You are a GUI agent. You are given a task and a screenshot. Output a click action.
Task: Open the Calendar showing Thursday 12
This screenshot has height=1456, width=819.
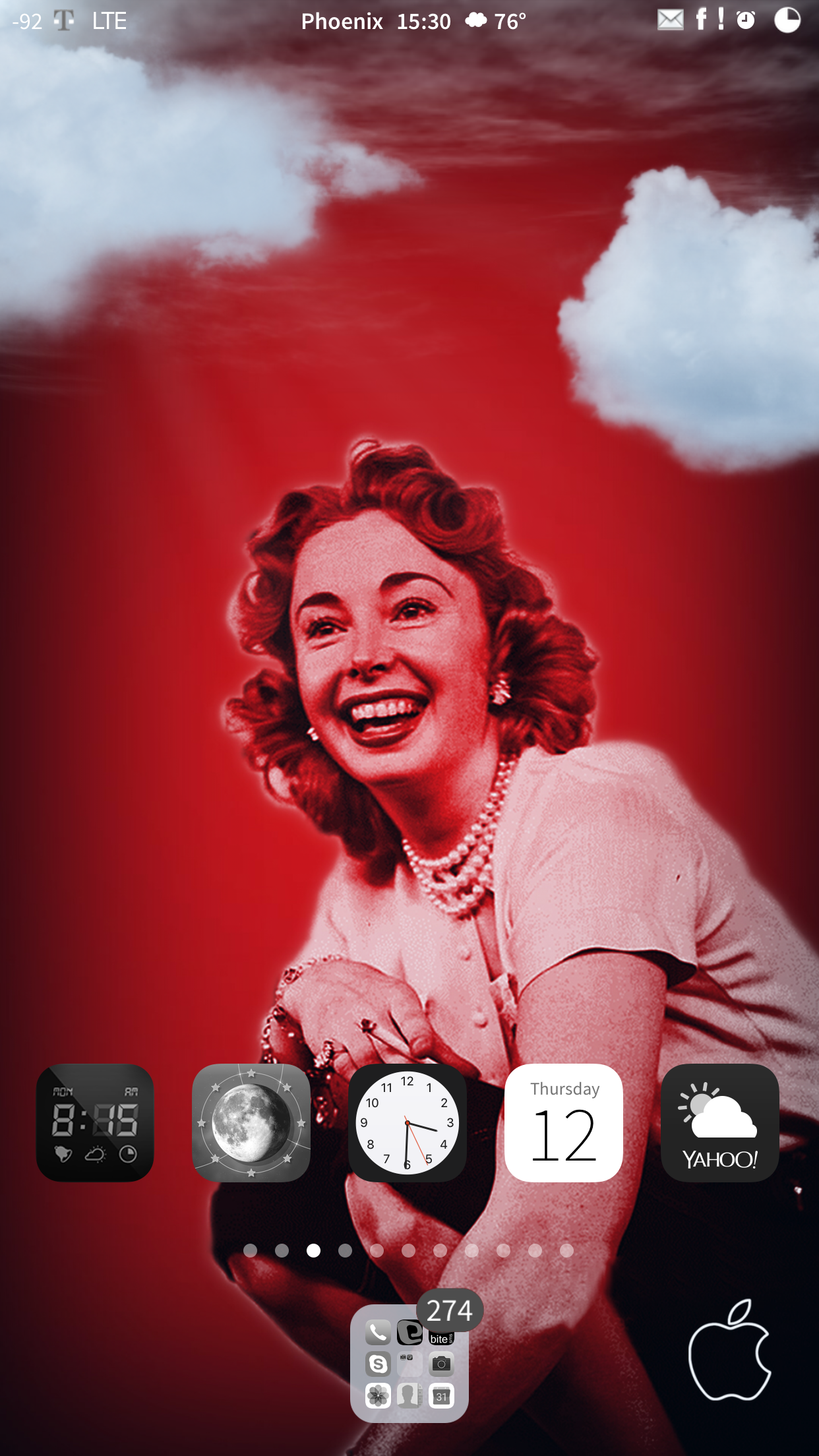coord(564,1122)
